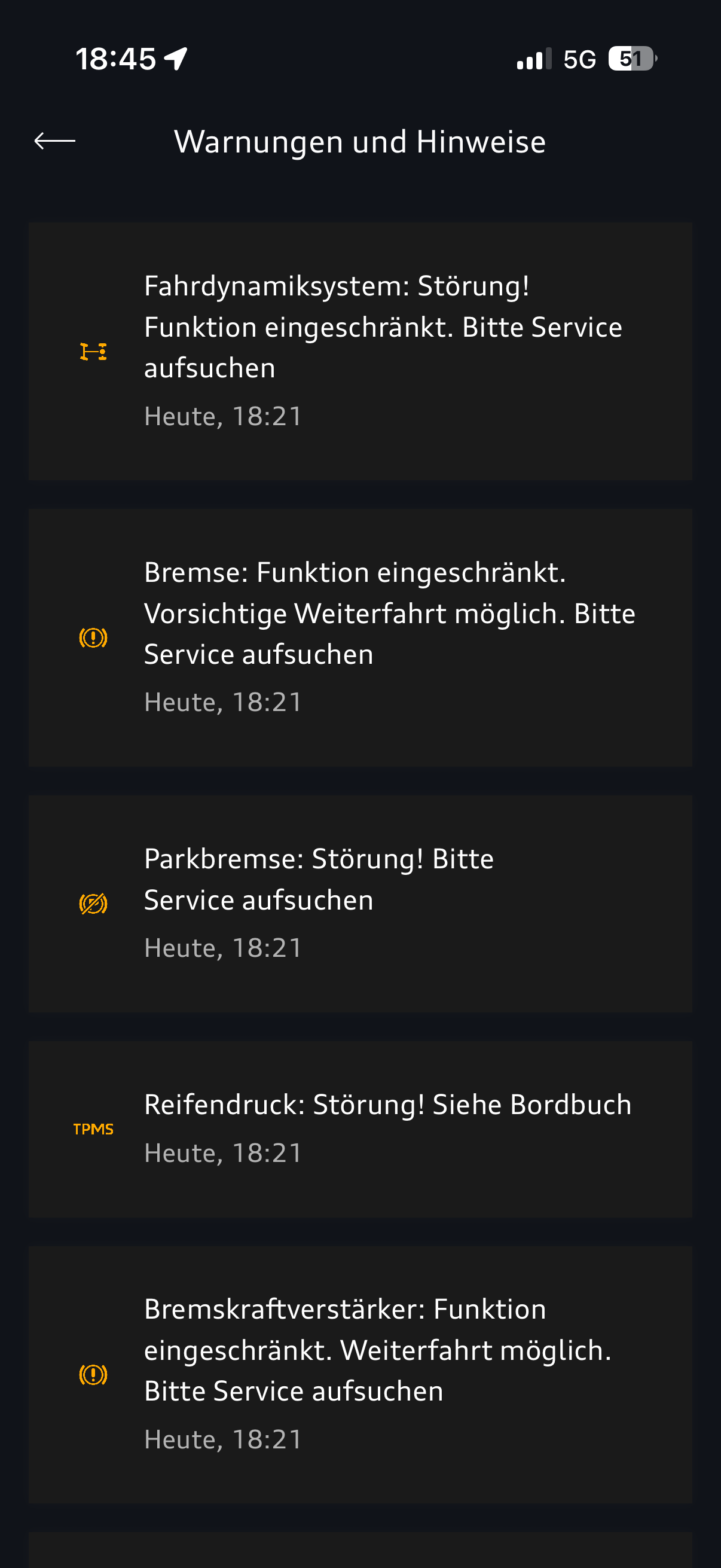Go back from Warnungen und Hinweise
This screenshot has height=1568, width=721.
[x=55, y=141]
